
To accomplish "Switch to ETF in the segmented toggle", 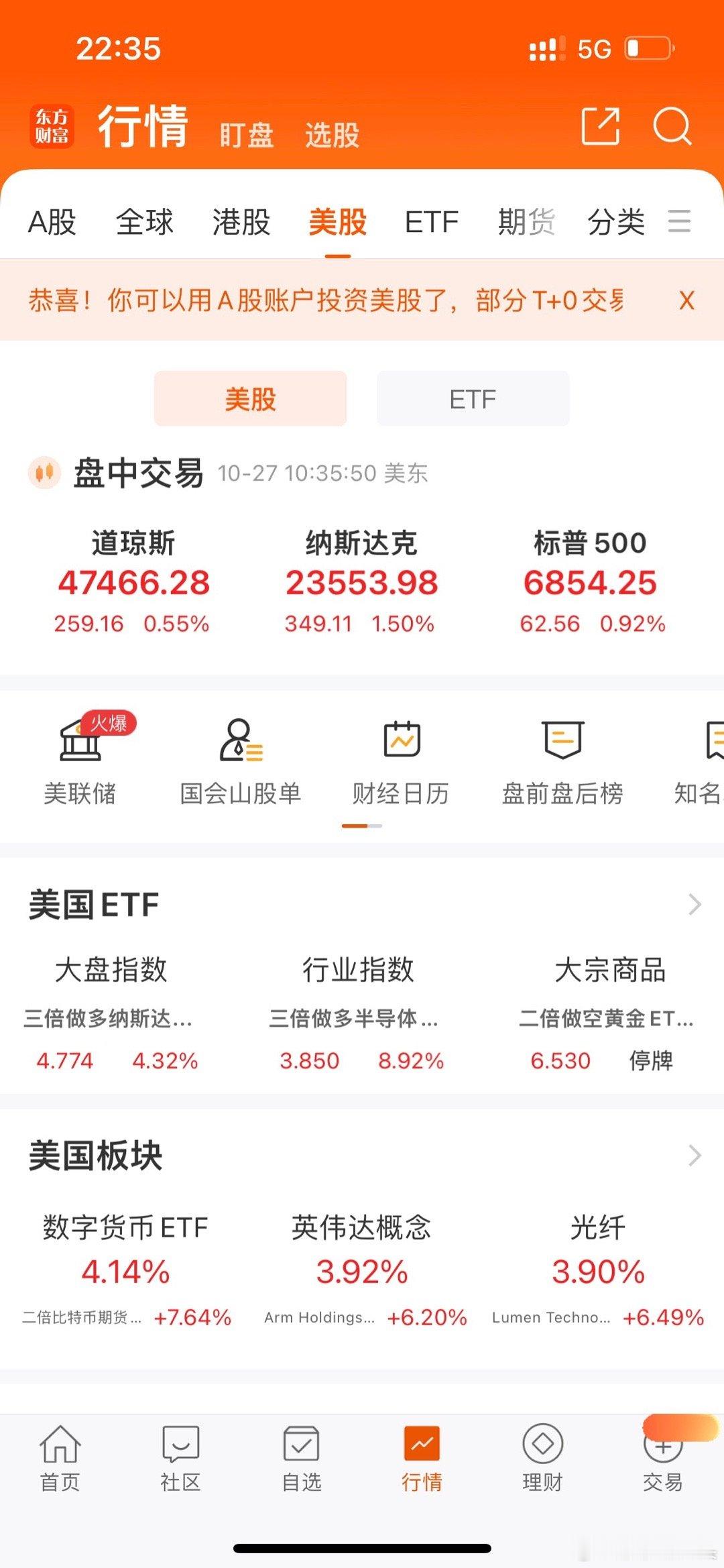I will coord(473,398).
